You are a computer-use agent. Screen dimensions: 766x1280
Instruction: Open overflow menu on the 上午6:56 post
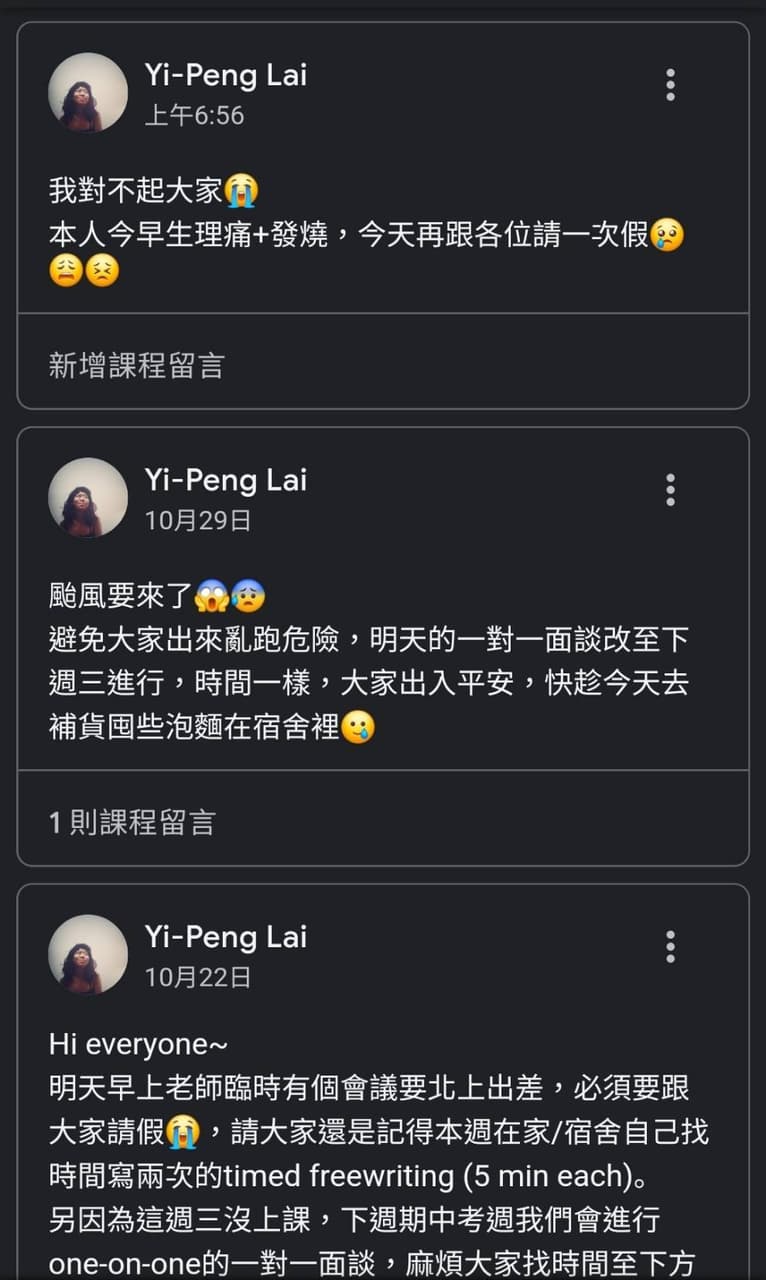point(670,85)
